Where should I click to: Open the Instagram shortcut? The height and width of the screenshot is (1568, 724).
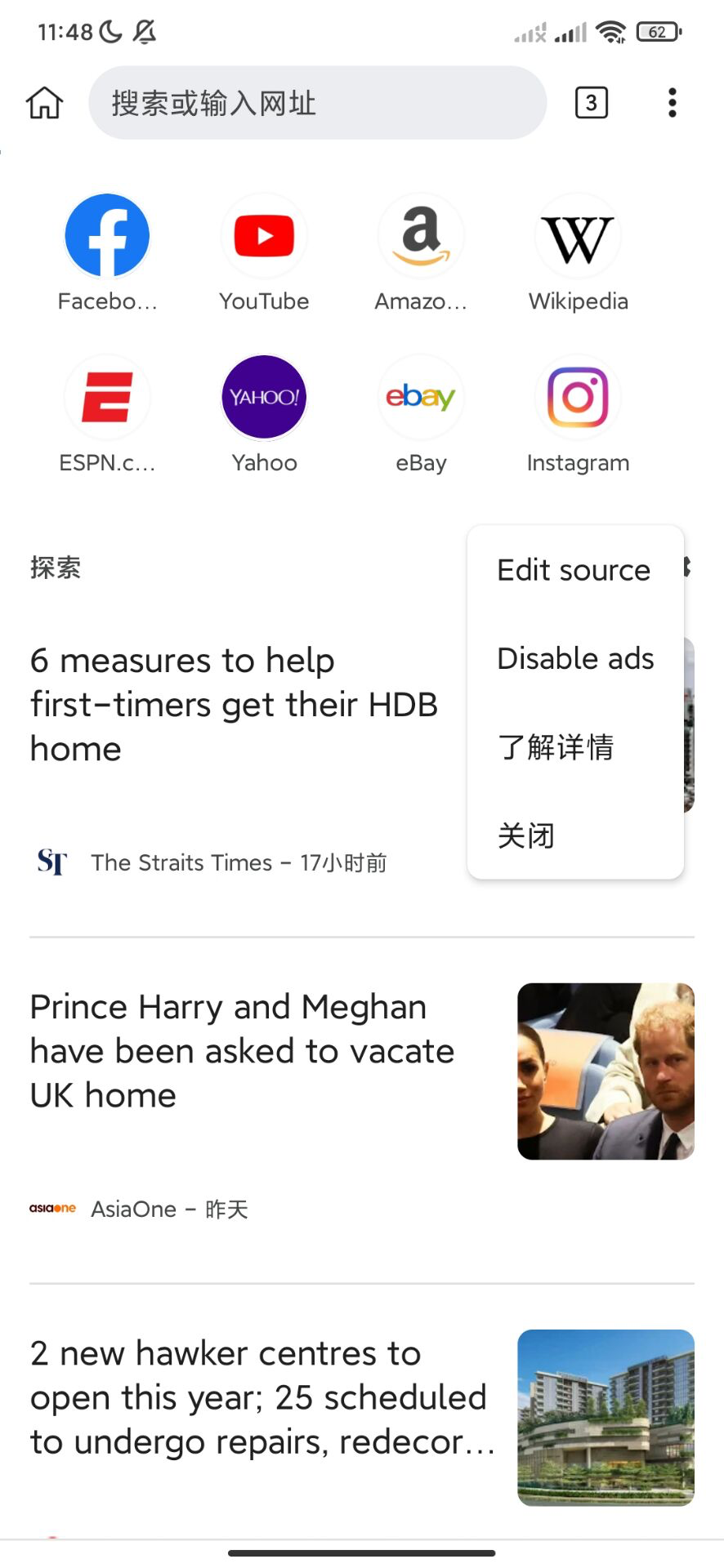click(x=578, y=398)
